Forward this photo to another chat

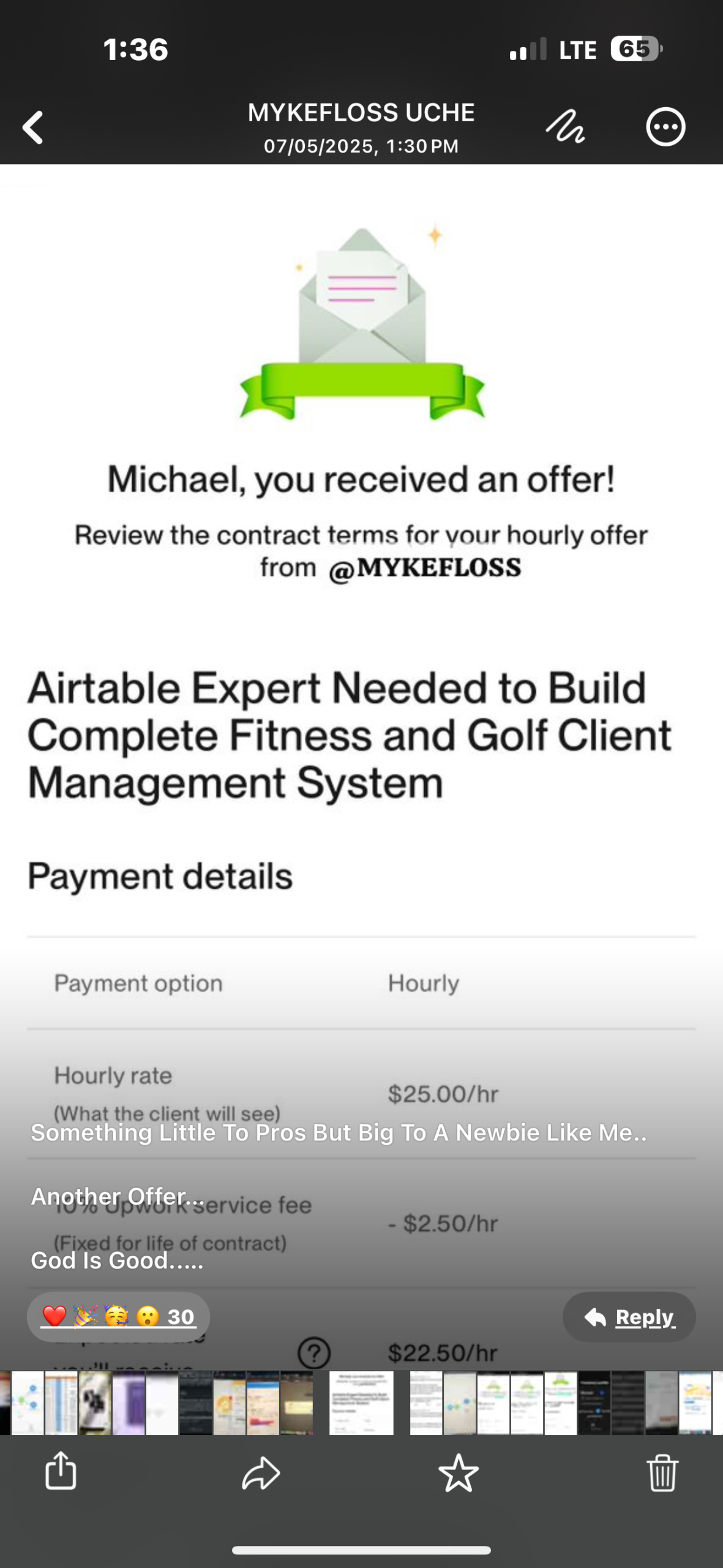[x=261, y=1472]
